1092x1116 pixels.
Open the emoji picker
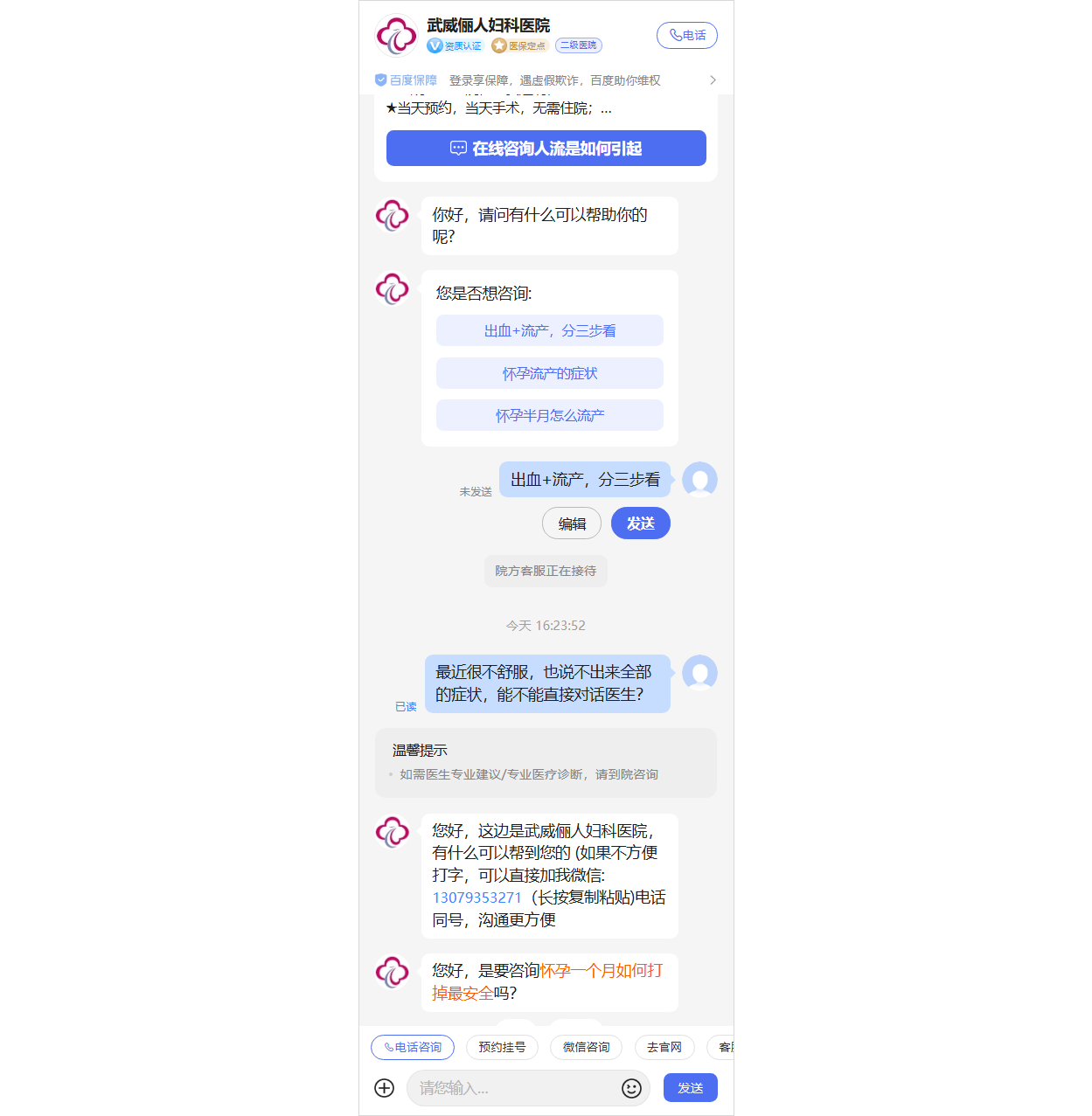coord(631,1088)
